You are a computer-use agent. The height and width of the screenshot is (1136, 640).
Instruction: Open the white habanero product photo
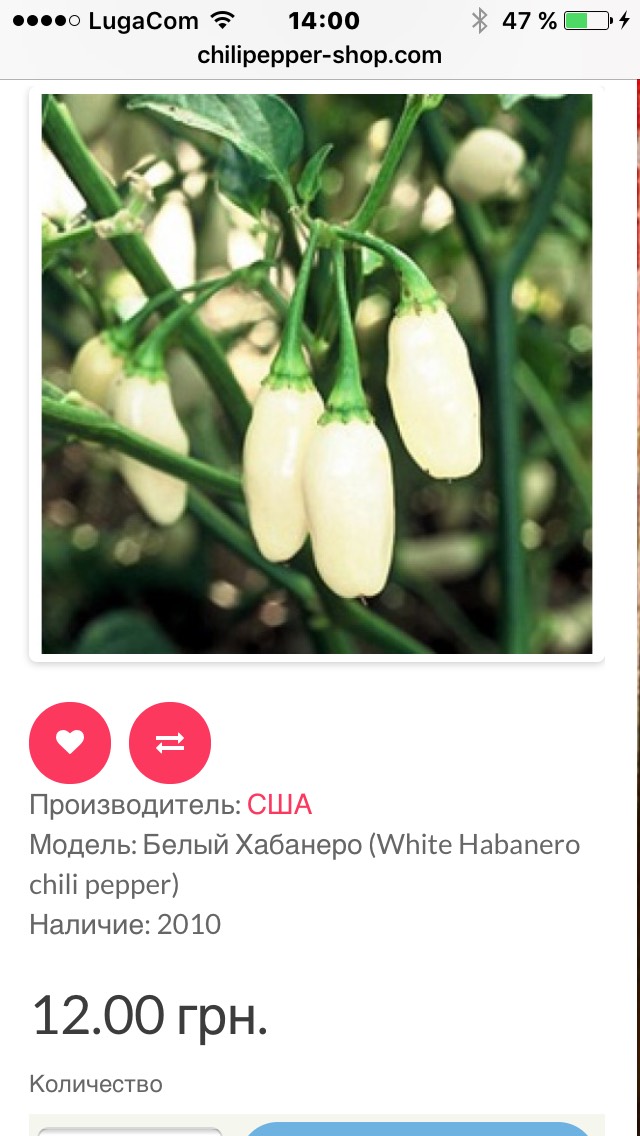point(317,374)
